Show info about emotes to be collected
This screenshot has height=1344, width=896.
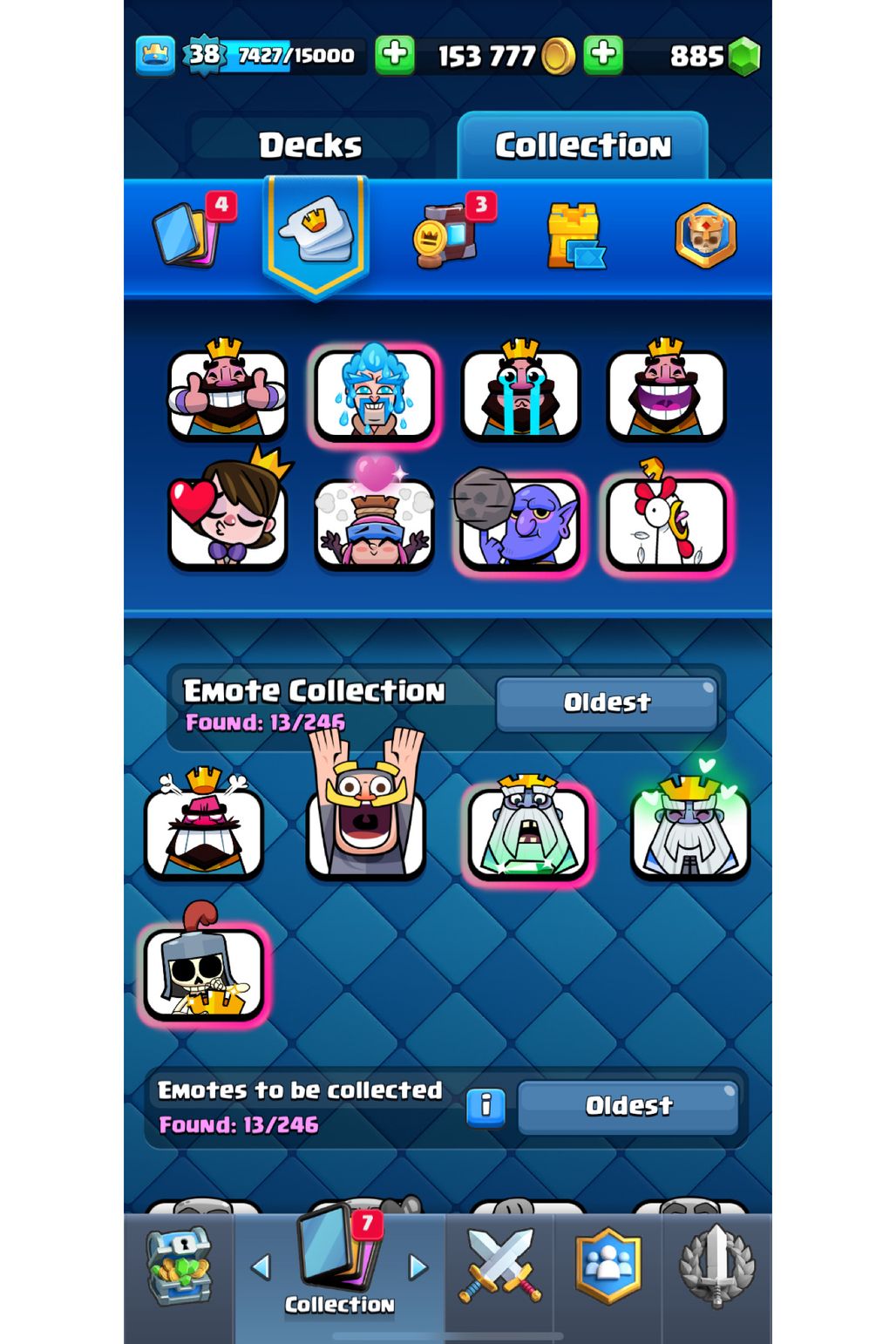(485, 1106)
